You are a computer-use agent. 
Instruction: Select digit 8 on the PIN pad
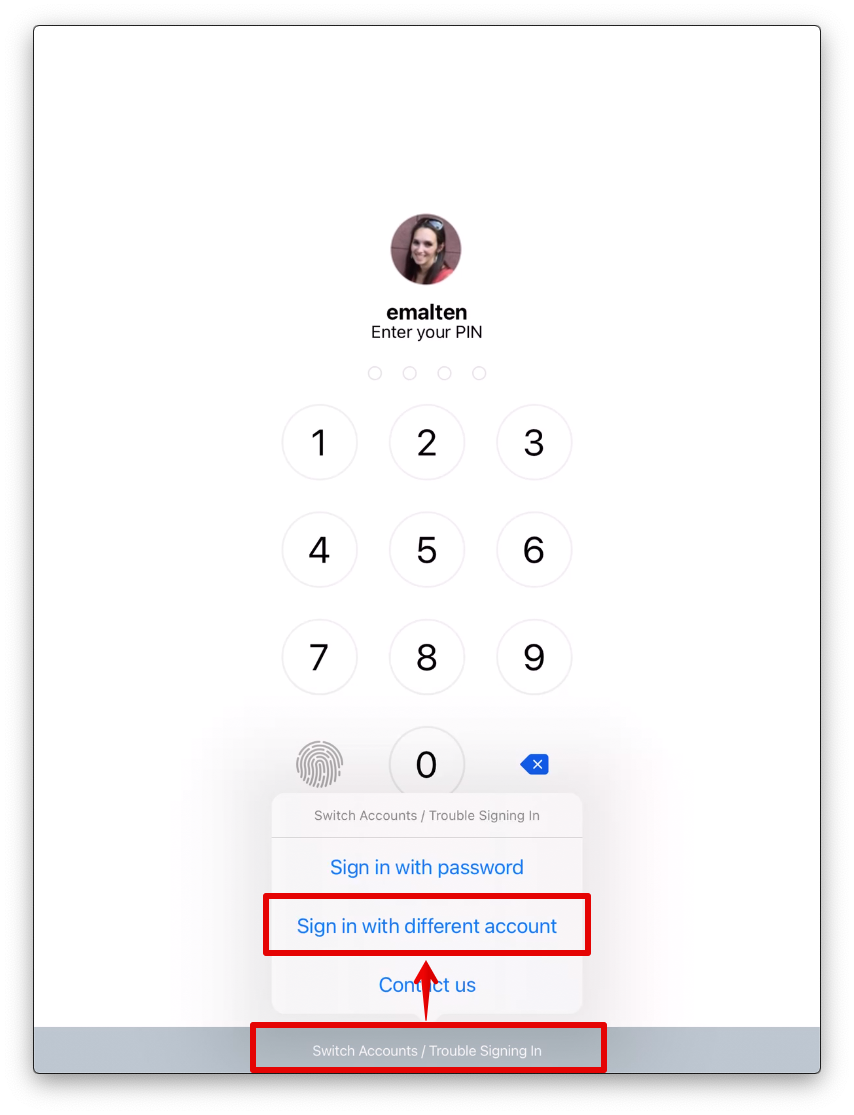[427, 657]
